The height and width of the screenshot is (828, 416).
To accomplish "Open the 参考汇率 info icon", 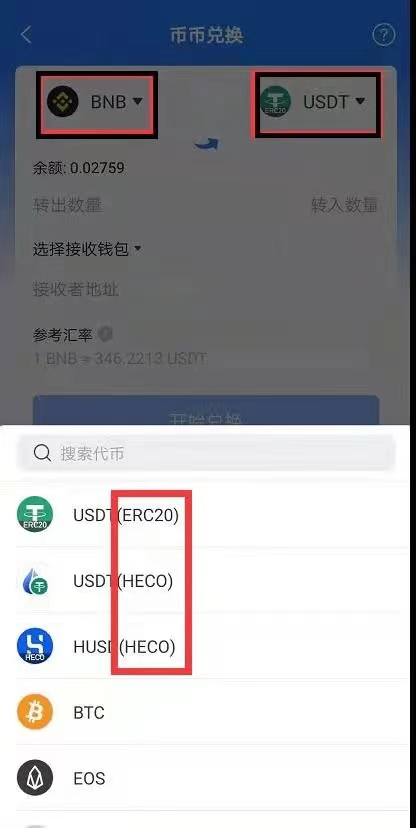I will 106,334.
